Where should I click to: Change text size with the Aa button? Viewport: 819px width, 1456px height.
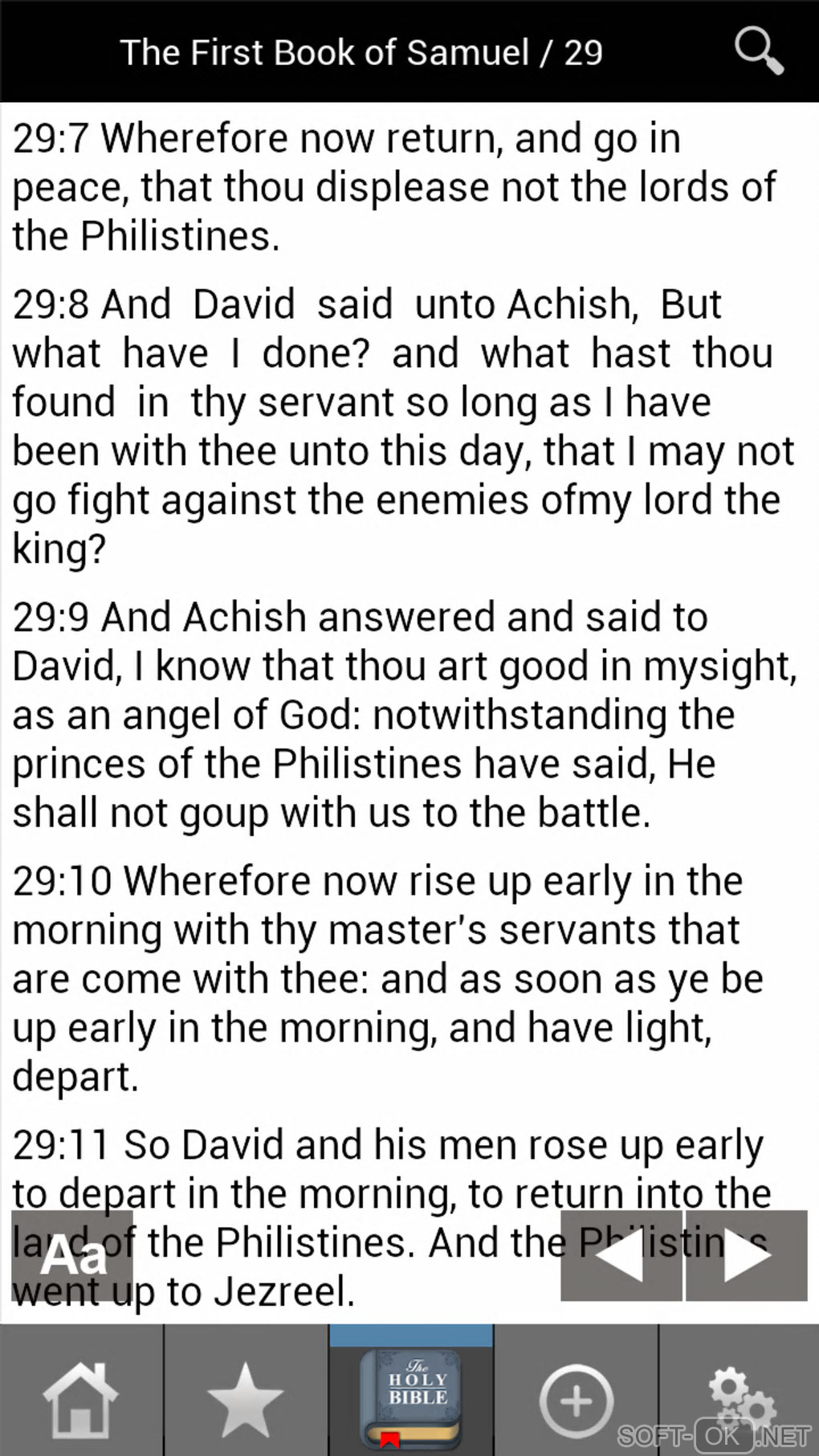tap(72, 1255)
